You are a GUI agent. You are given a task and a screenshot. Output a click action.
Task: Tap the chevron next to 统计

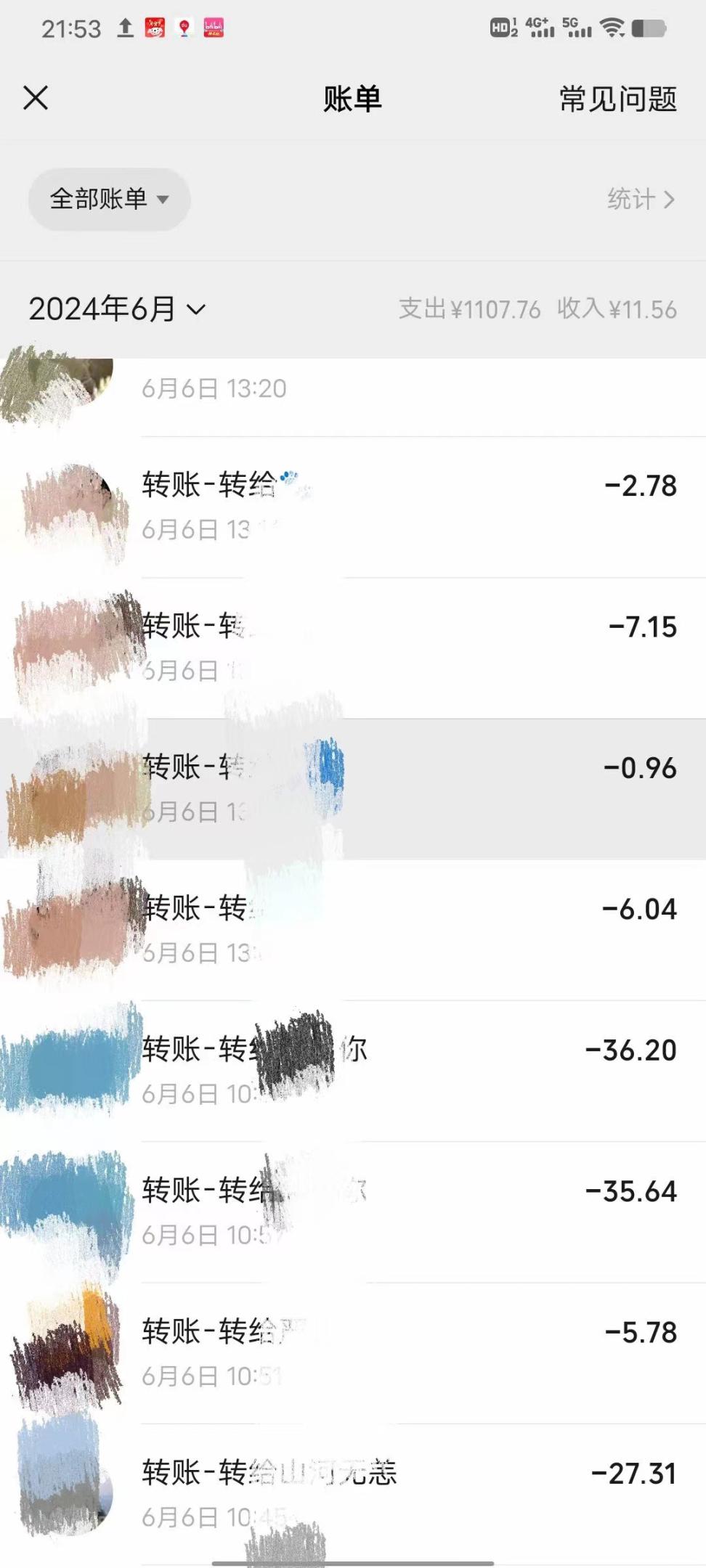[x=669, y=199]
